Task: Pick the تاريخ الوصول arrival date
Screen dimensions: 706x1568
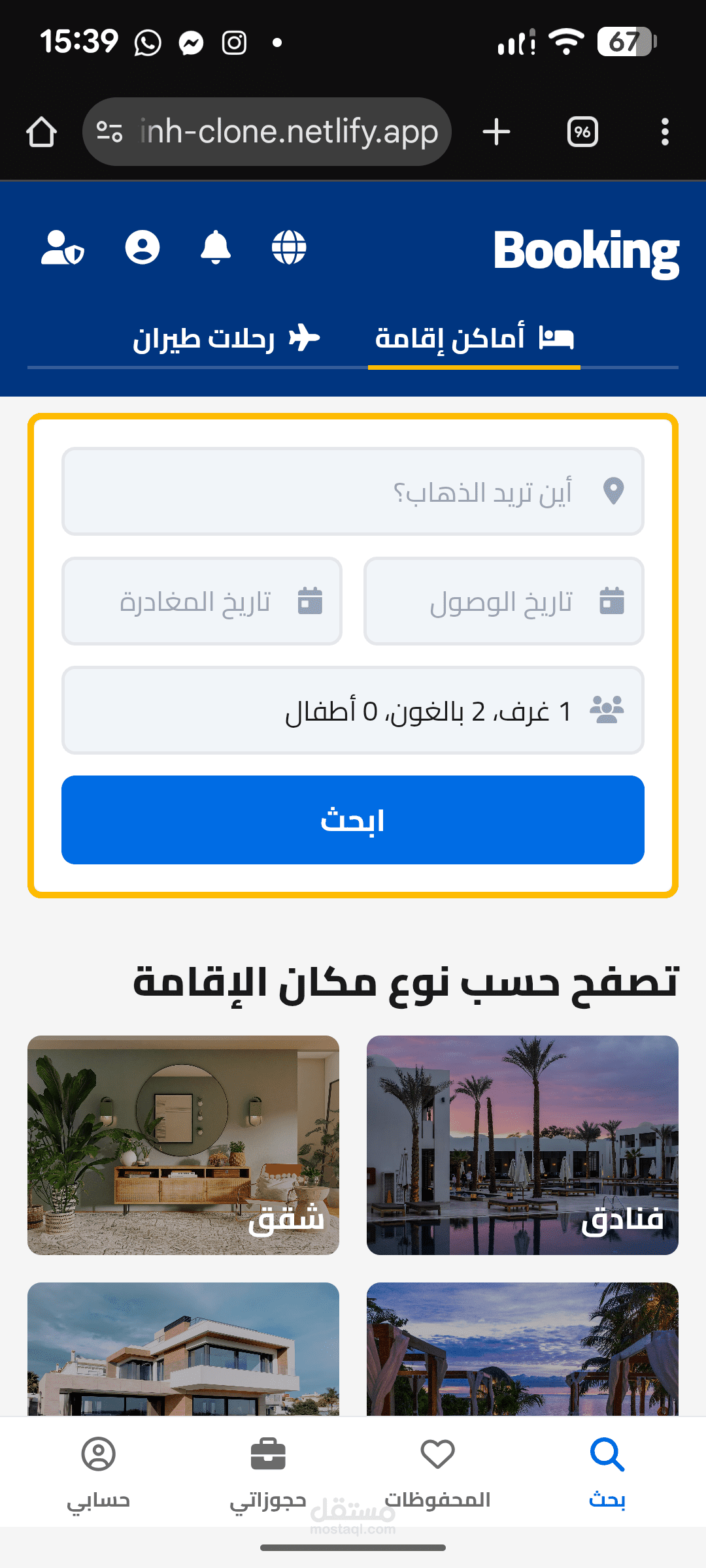Action: pos(503,601)
